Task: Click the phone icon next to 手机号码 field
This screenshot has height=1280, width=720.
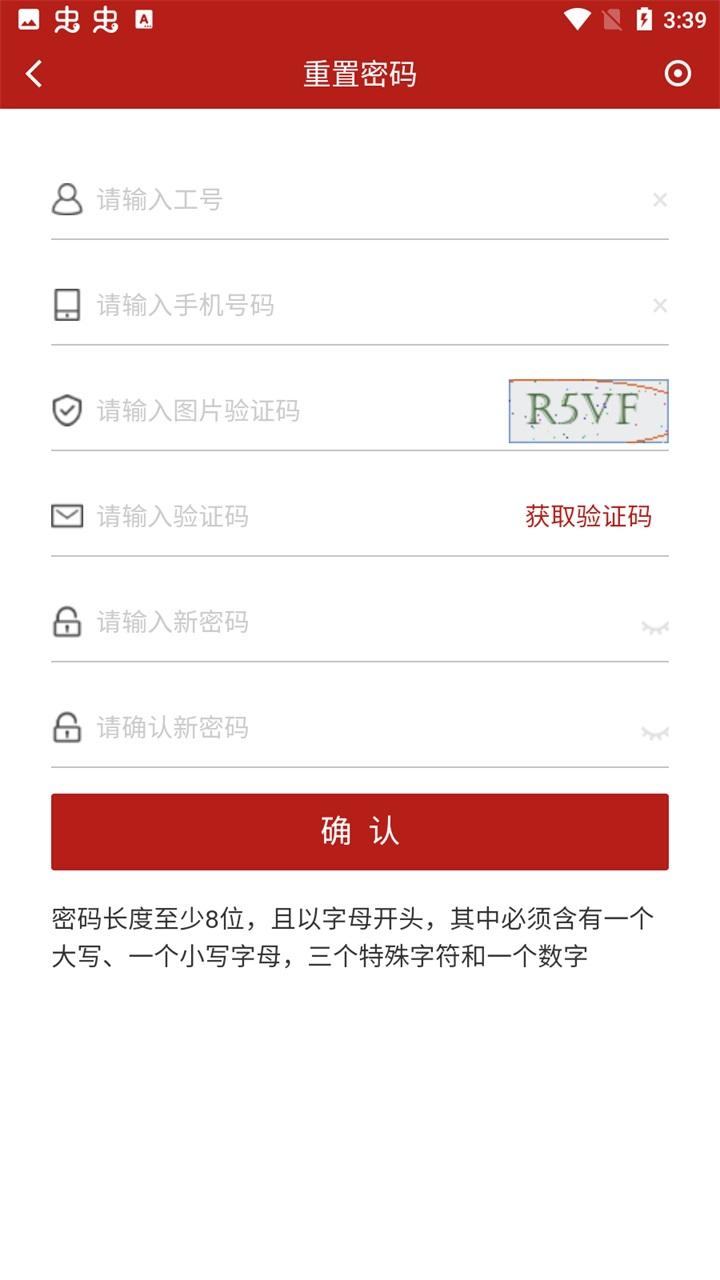Action: click(x=67, y=306)
